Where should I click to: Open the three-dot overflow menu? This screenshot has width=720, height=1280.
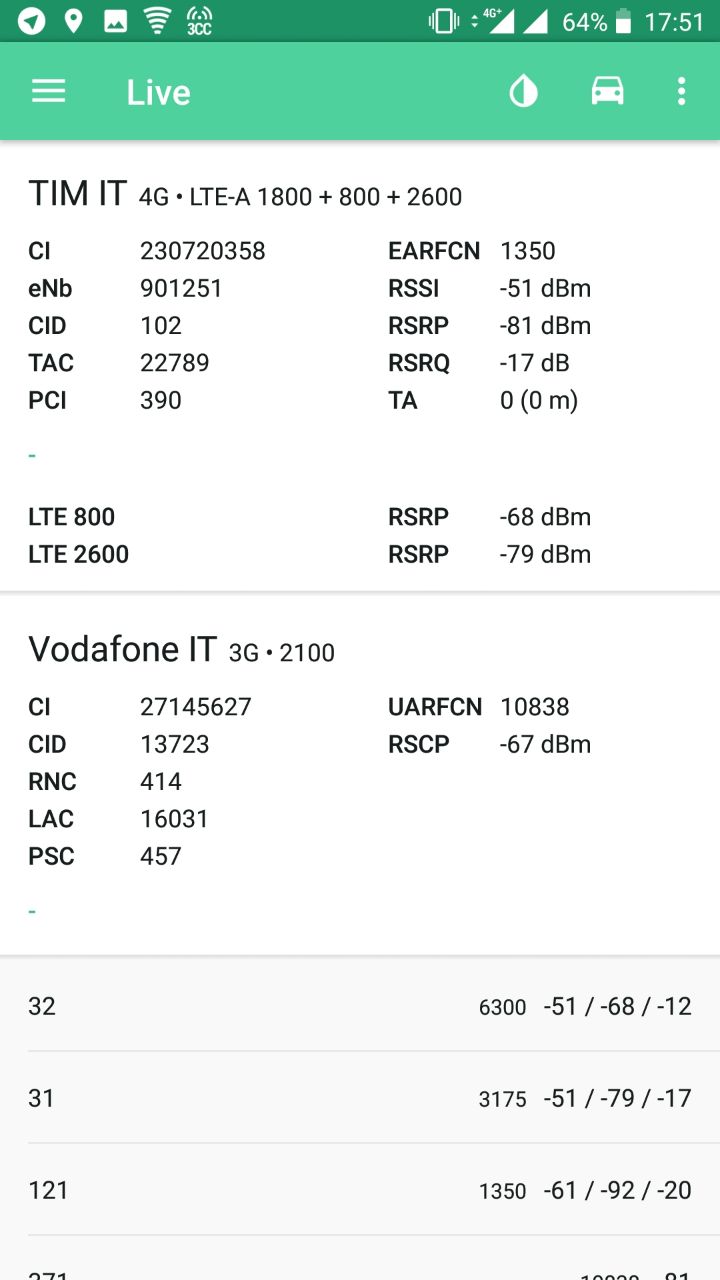coord(681,92)
